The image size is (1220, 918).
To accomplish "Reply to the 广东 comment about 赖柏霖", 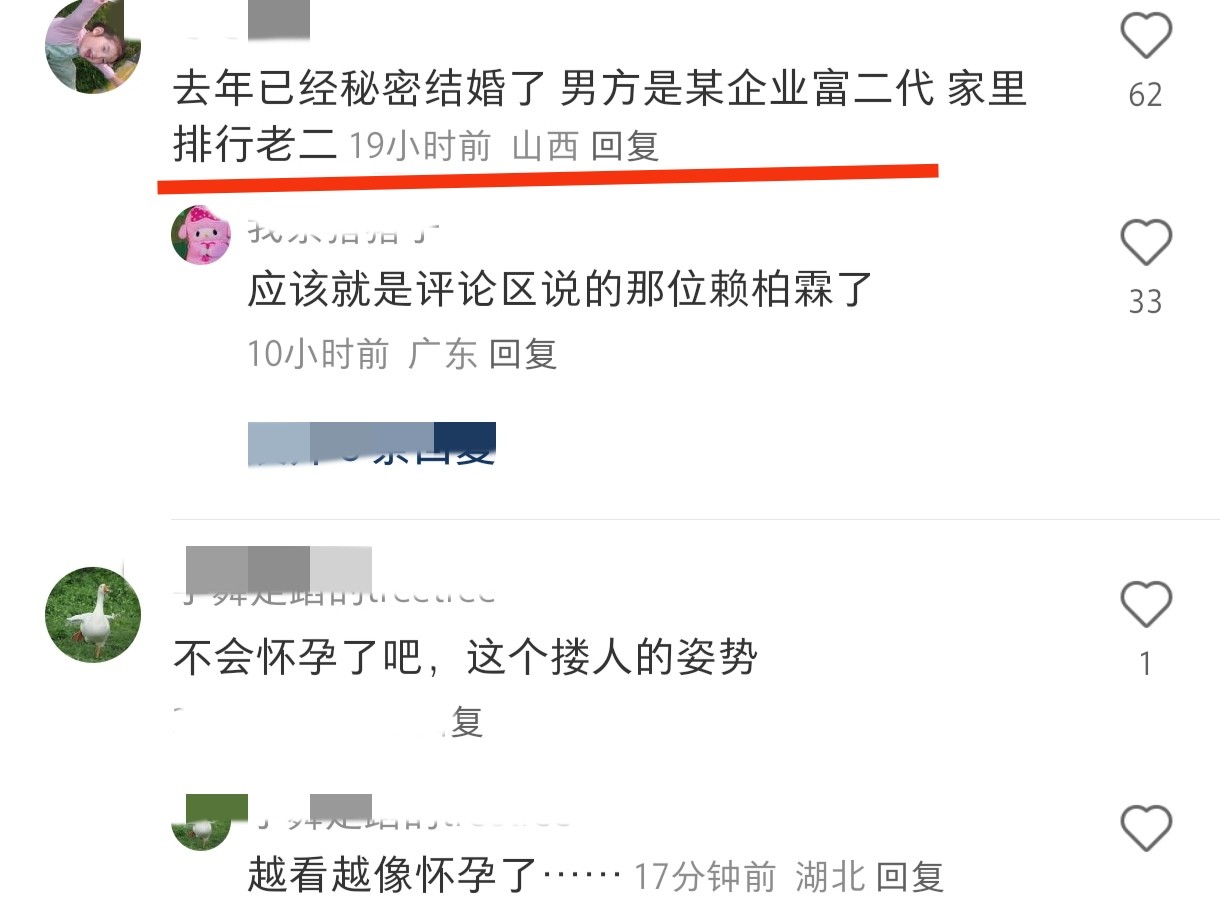I will (x=523, y=354).
